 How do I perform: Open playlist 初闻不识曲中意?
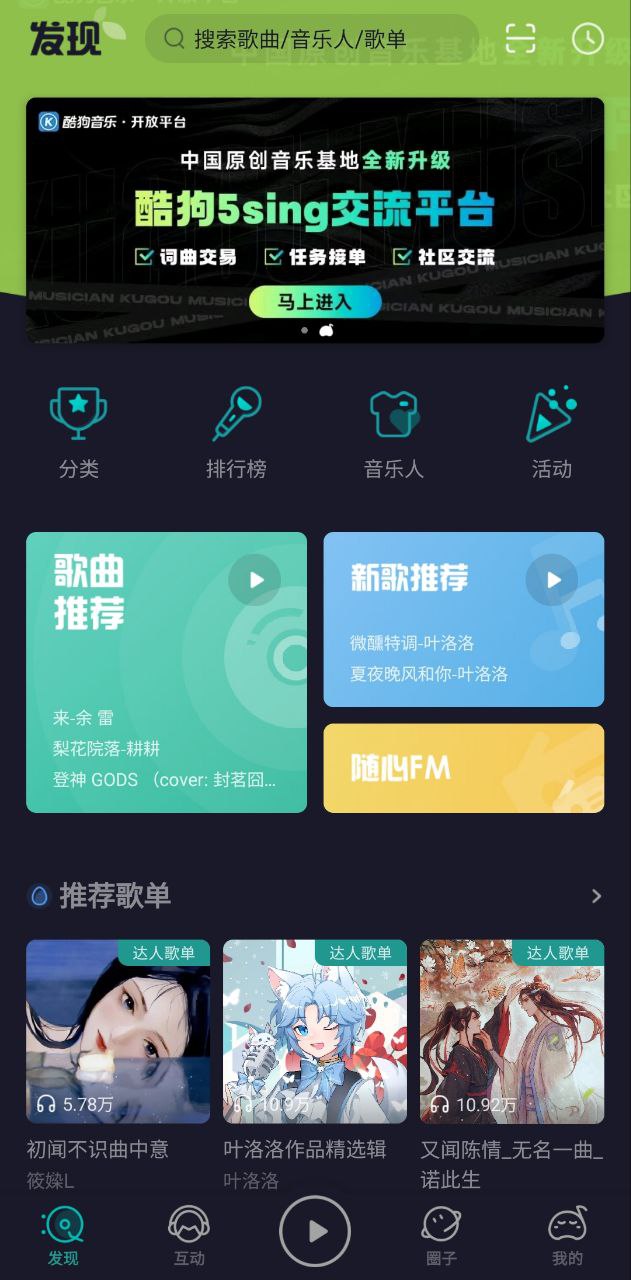(x=118, y=1031)
